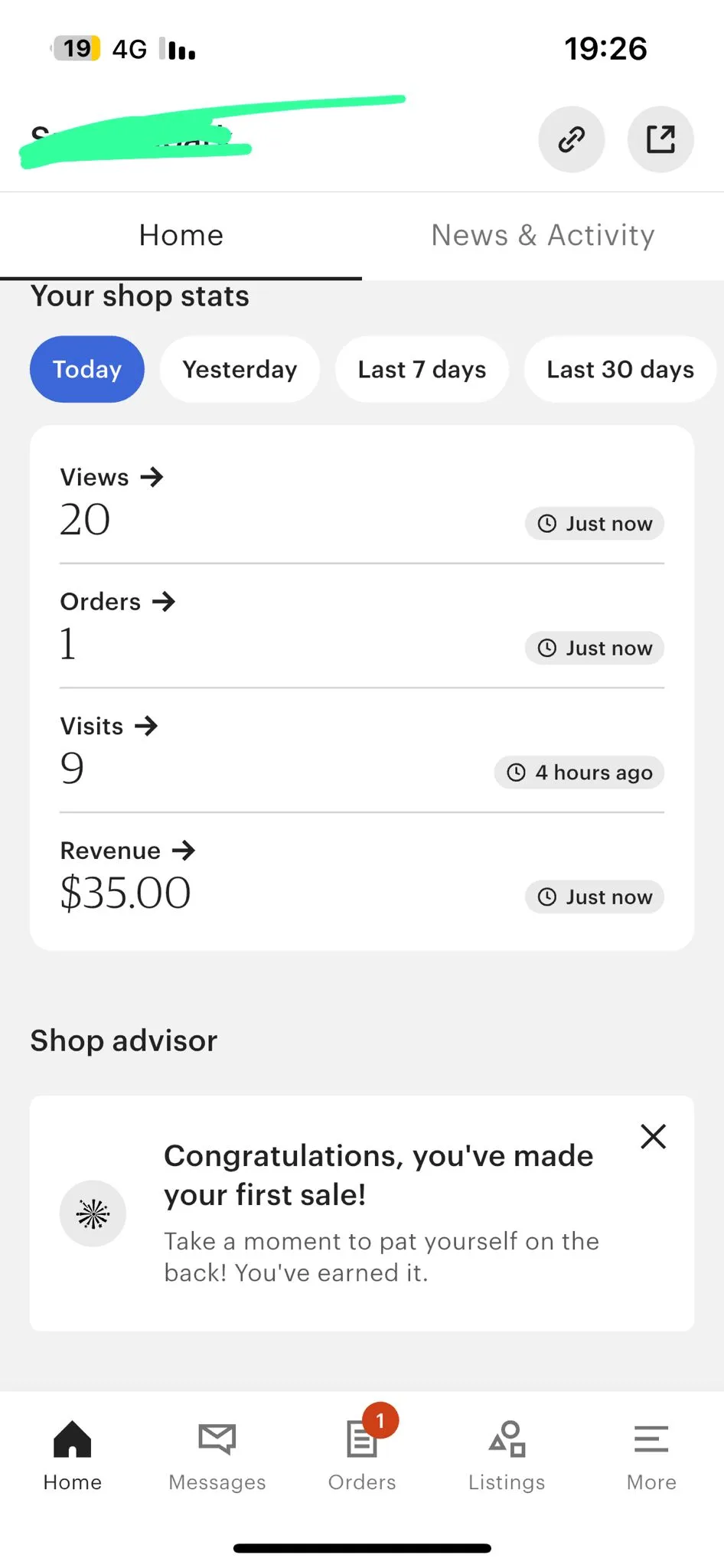Go to Messages in bottom navigation
This screenshot has height=1568, width=724.
pos(217,1455)
